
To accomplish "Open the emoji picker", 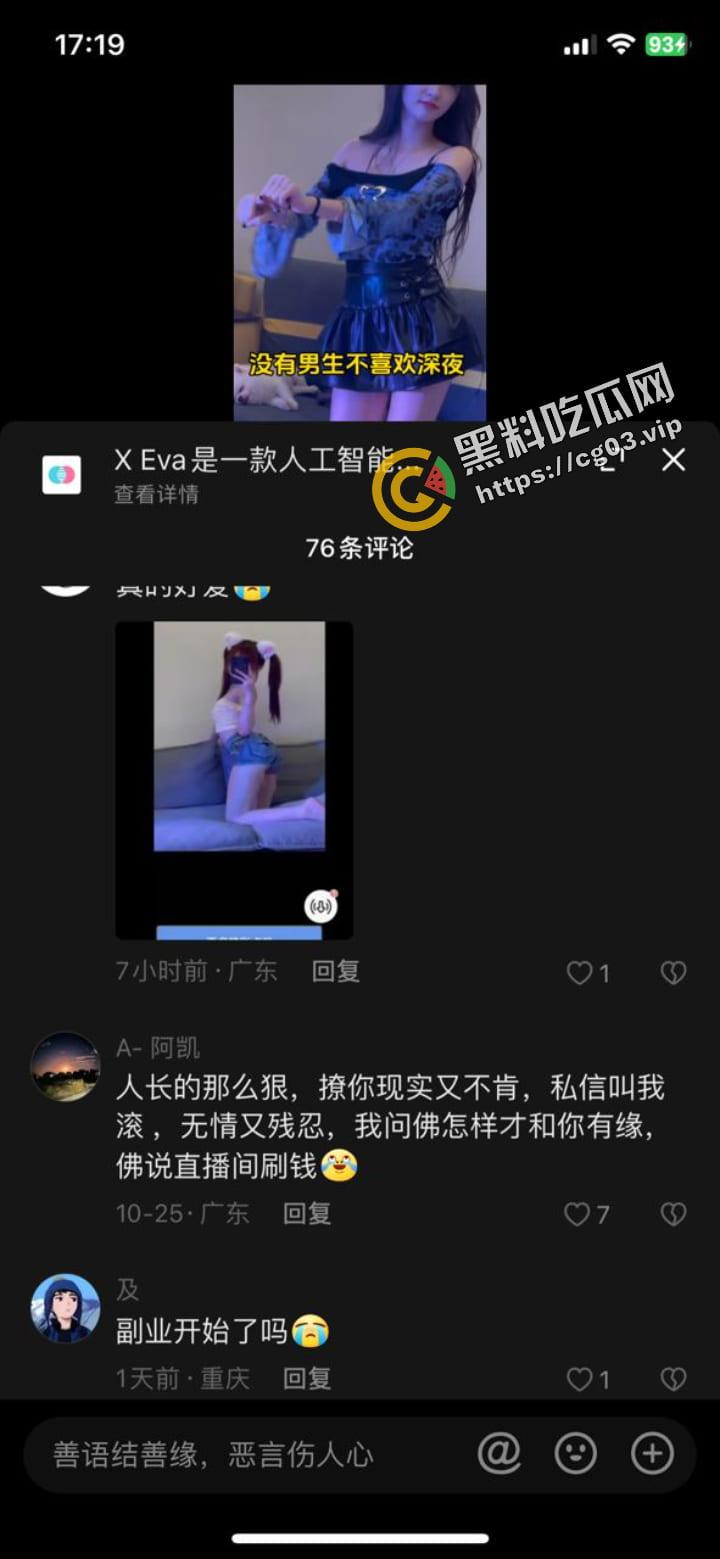I will click(576, 1453).
